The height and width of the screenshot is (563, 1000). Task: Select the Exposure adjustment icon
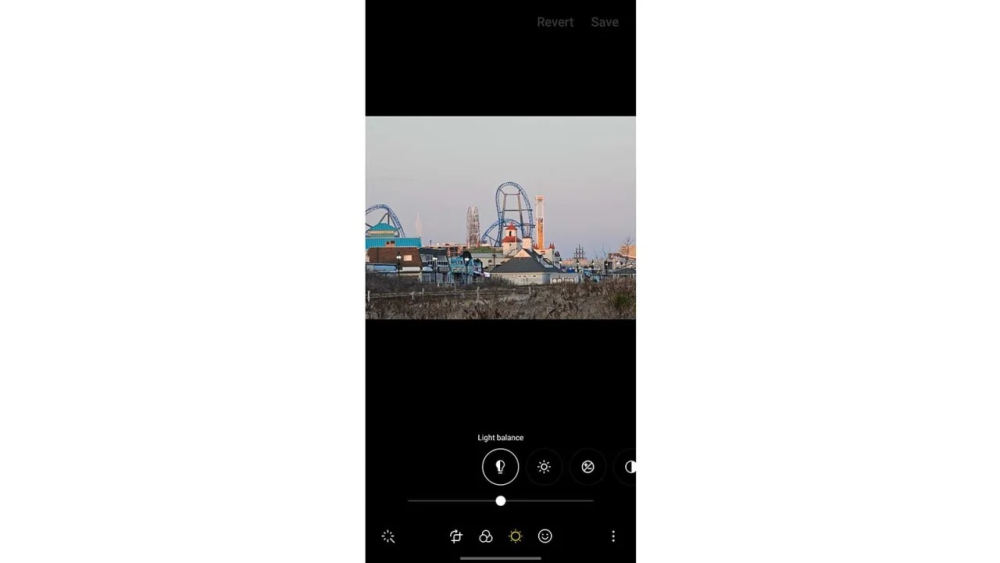pos(588,467)
